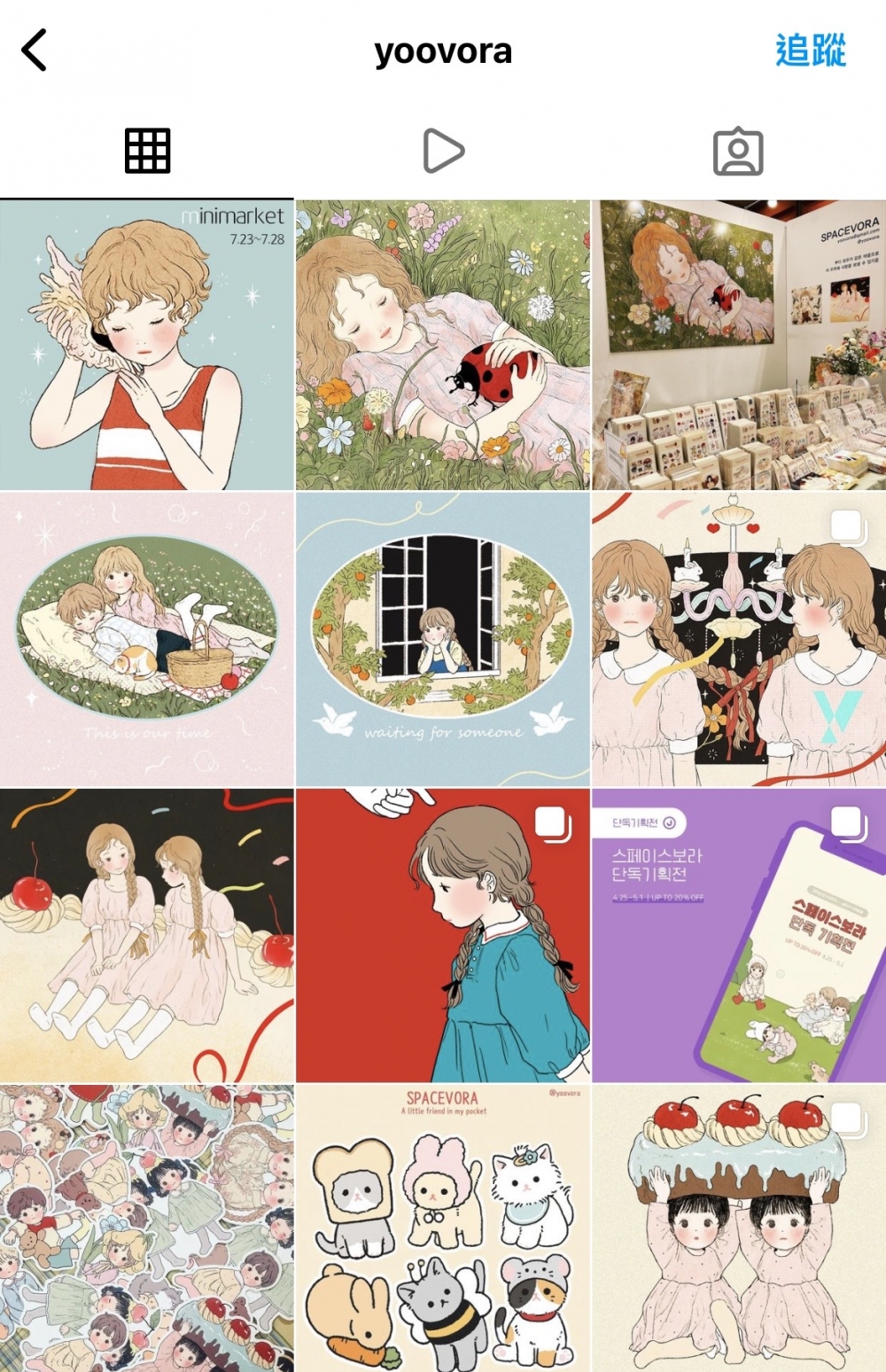Open the twin girls with chandelier post
886x1372 pixels.
739,640
